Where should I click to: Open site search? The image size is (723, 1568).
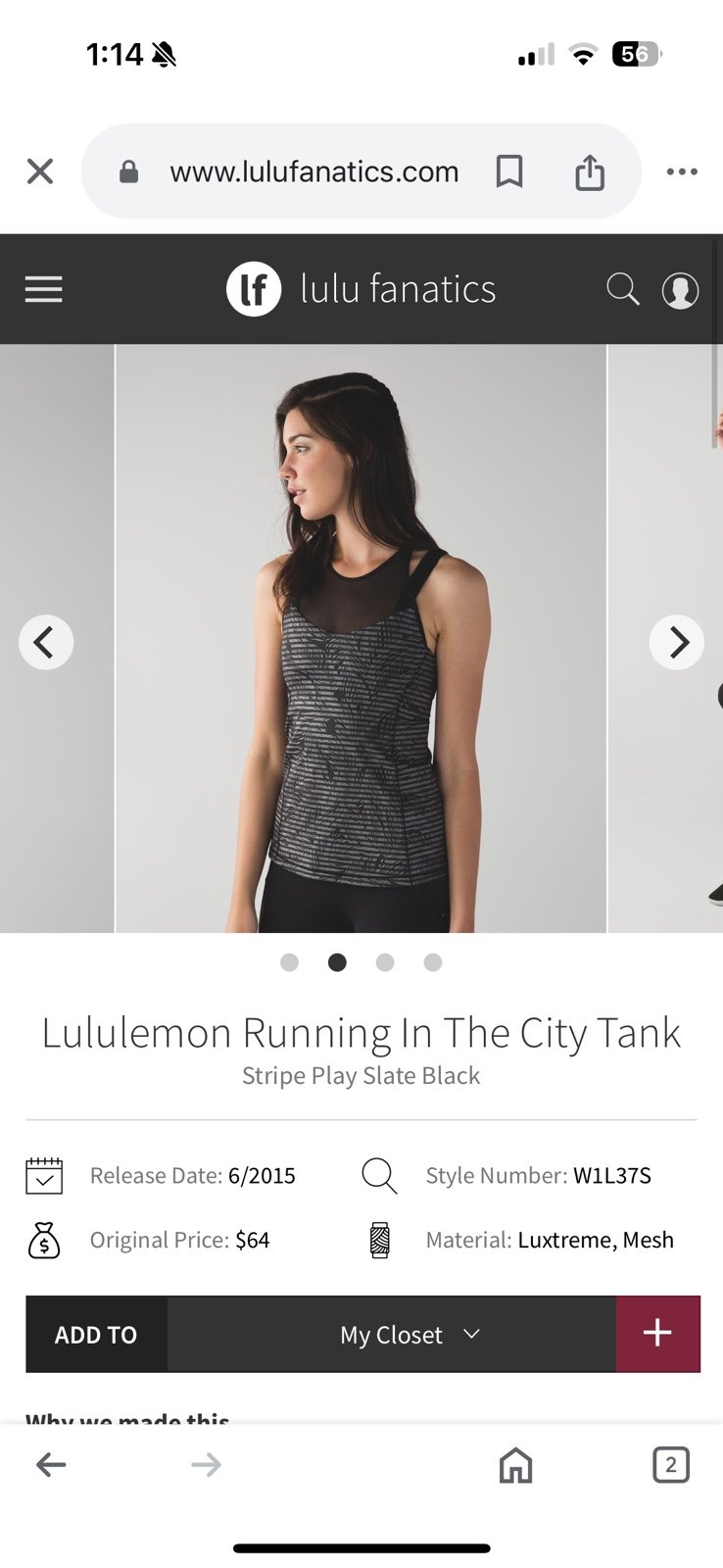623,289
